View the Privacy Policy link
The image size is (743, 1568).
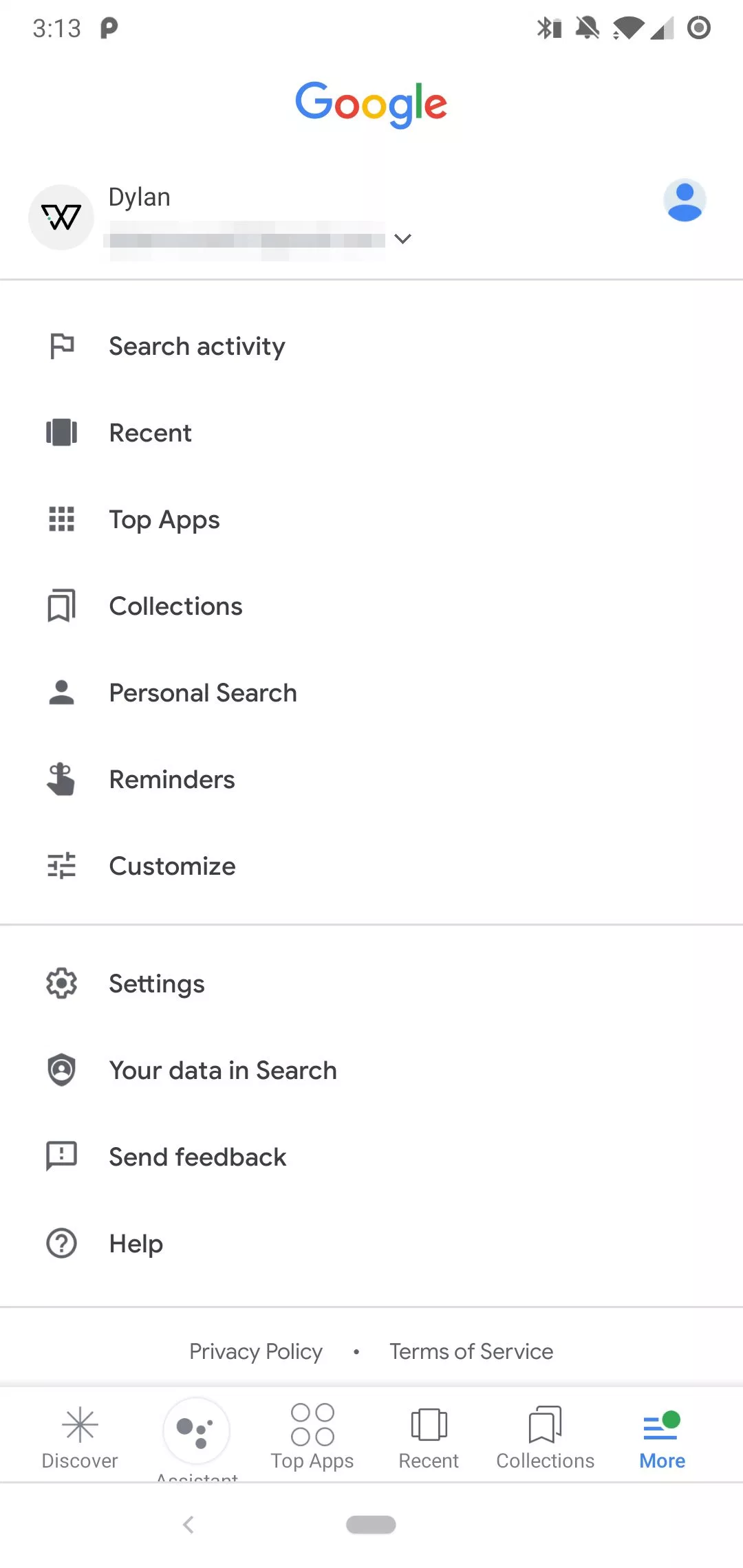pyautogui.click(x=256, y=1351)
